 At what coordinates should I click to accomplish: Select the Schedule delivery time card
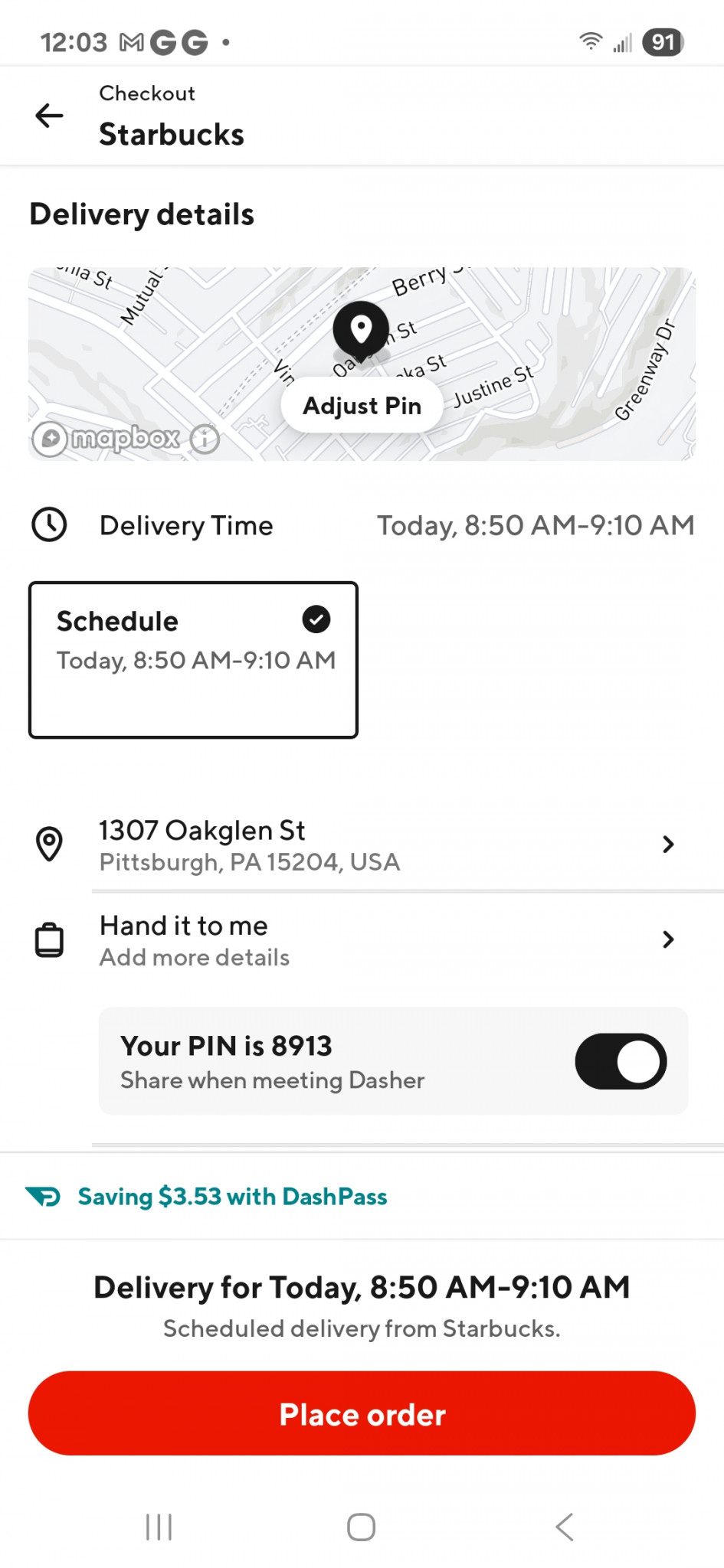[x=193, y=659]
